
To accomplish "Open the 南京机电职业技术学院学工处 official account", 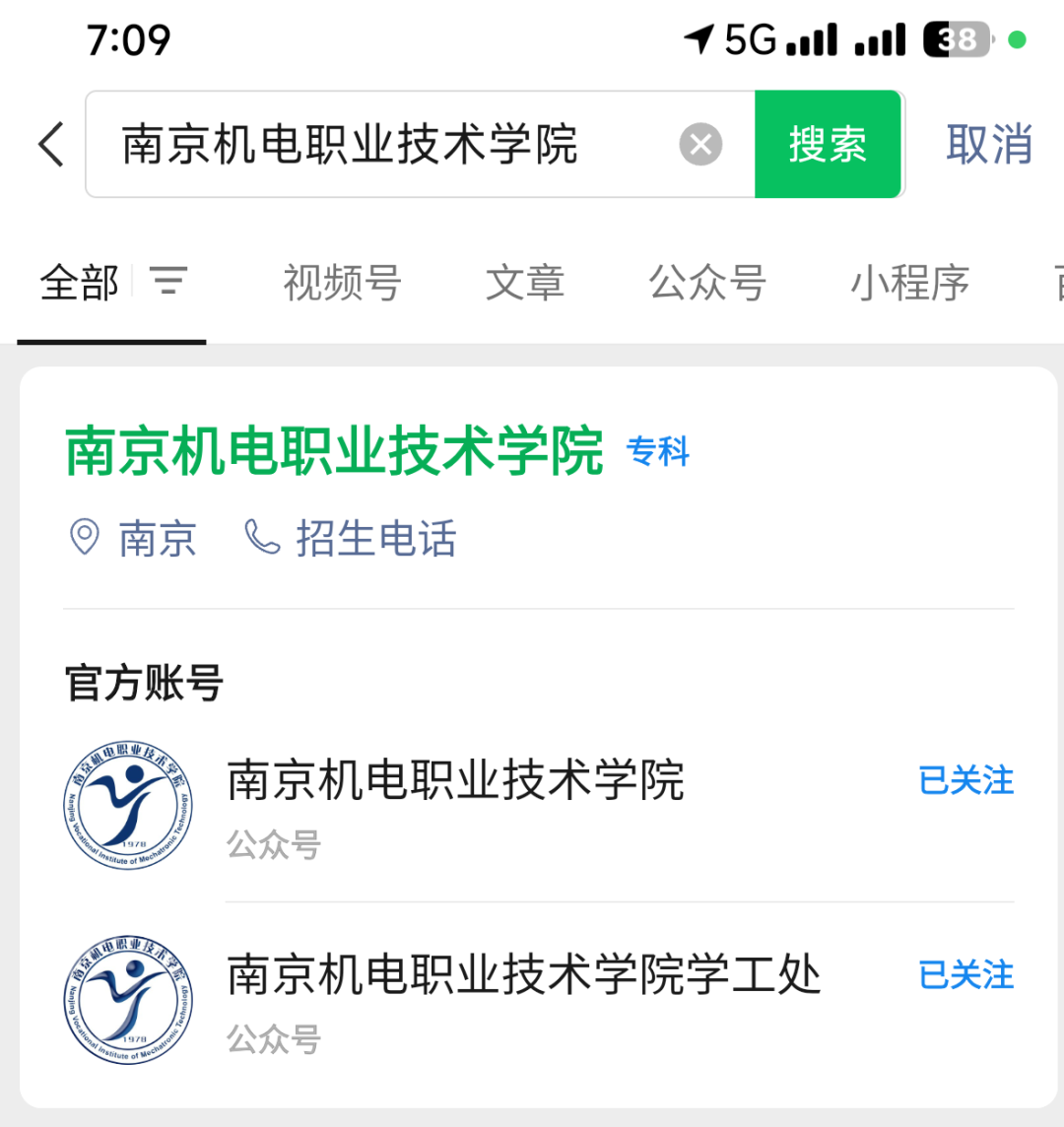I will pos(523,975).
